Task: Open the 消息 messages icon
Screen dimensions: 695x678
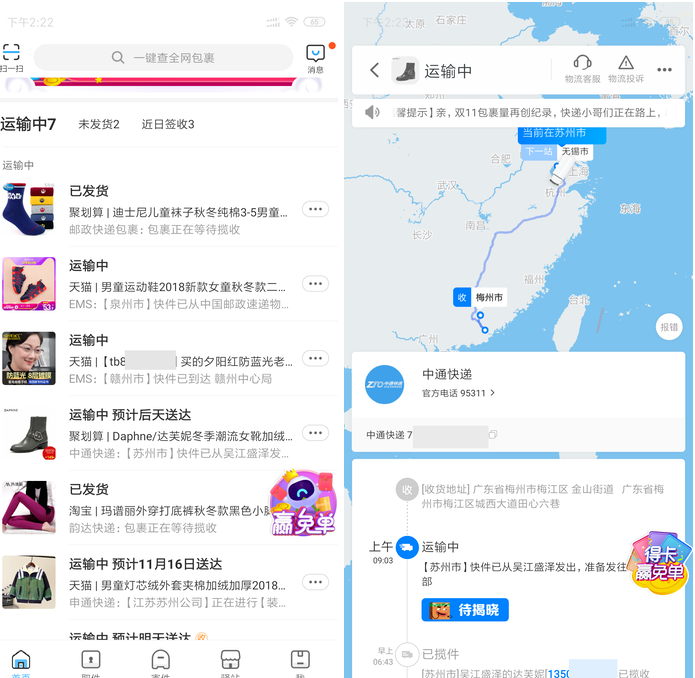Action: [x=315, y=58]
